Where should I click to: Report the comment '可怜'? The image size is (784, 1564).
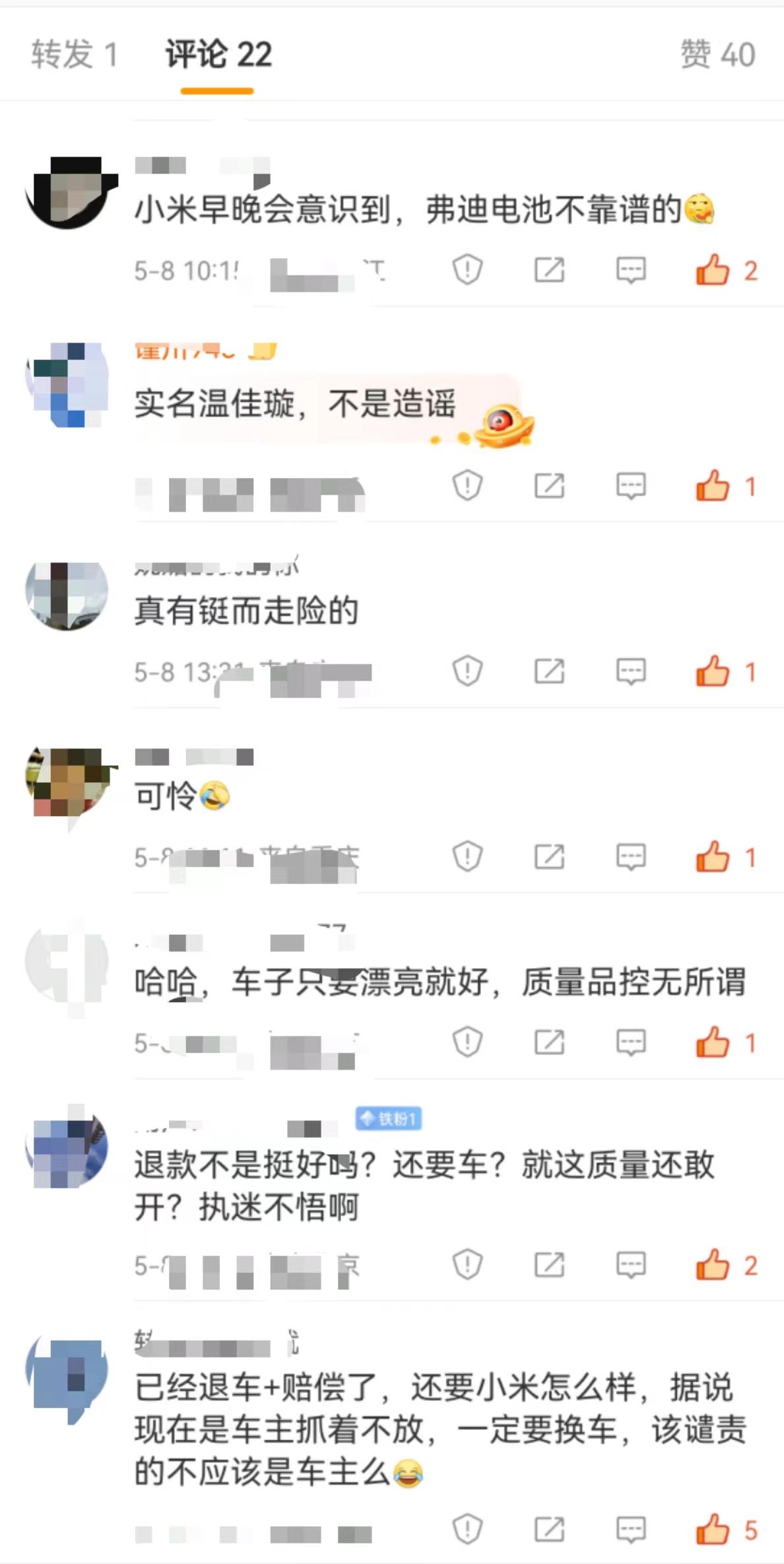pos(467,857)
